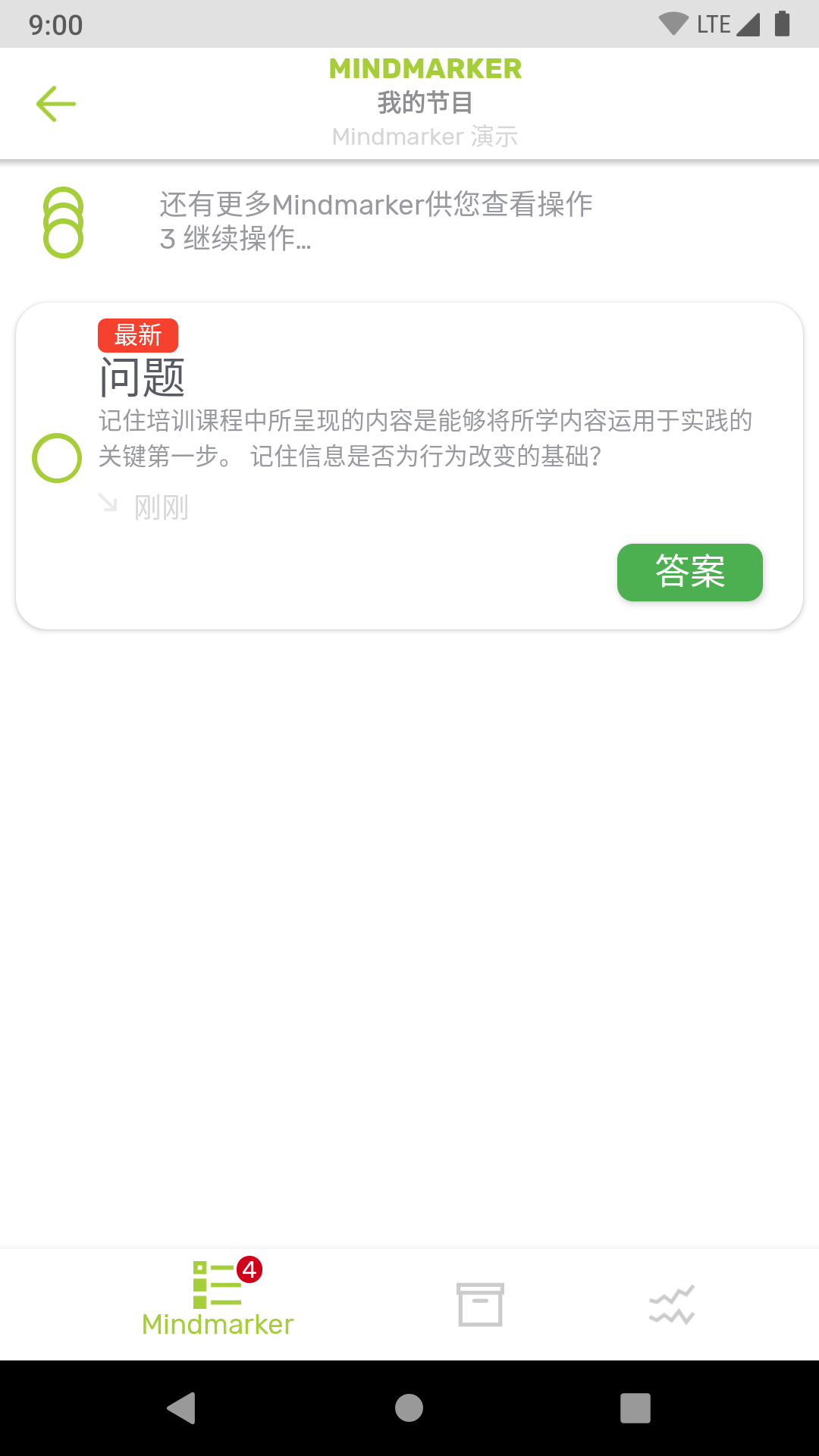The width and height of the screenshot is (819, 1456).
Task: Open the system recent apps view
Action: point(635,1408)
